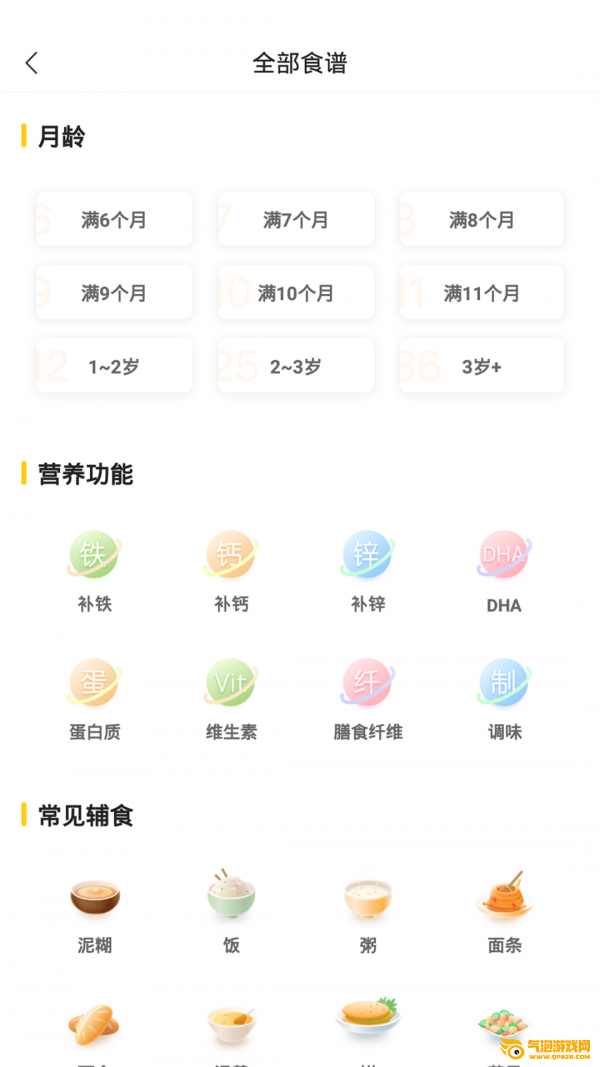Pick the 满9个月 age chip

[114, 293]
